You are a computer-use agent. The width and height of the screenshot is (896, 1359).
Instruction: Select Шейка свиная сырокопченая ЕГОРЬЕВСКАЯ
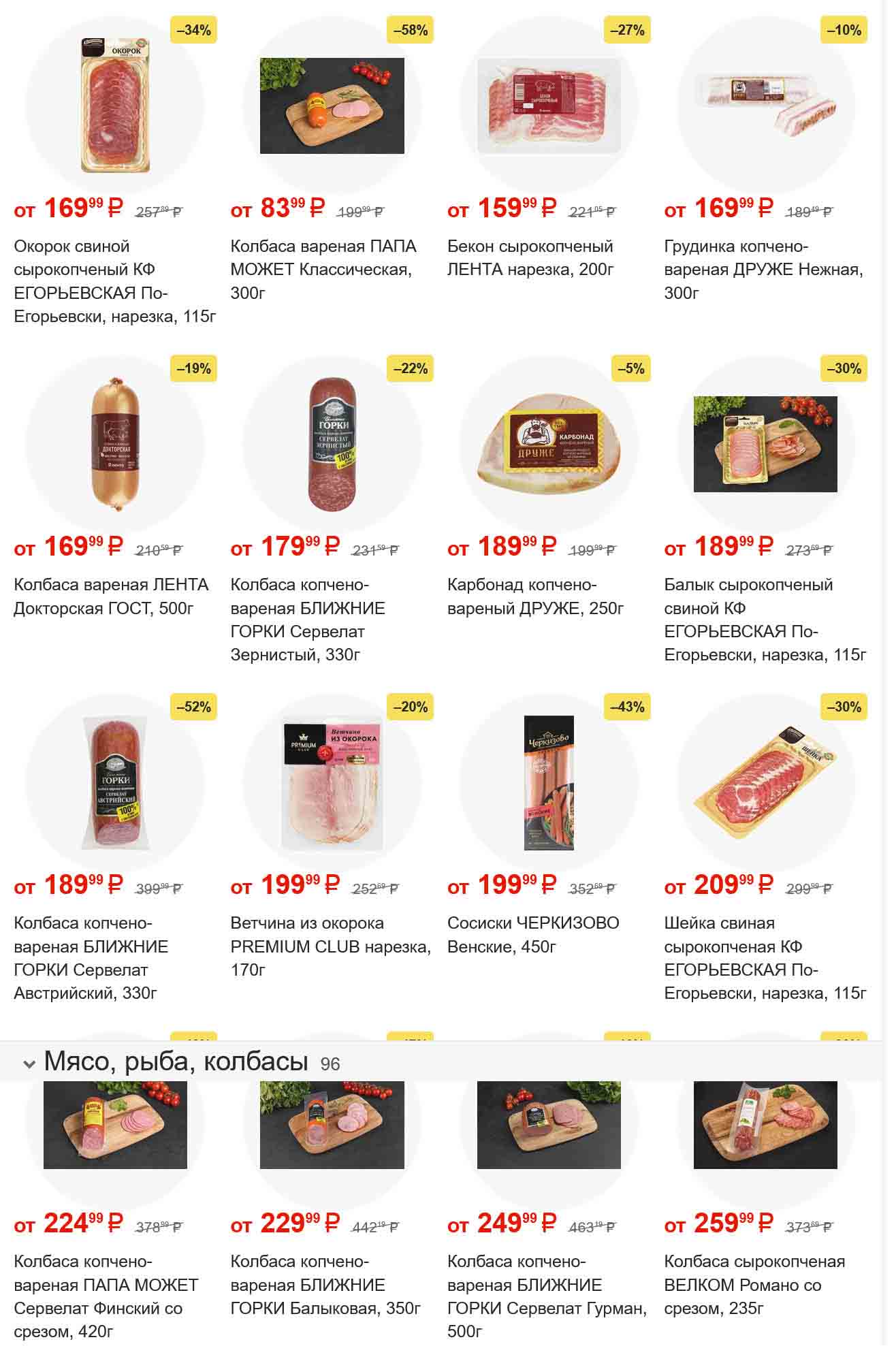(x=765, y=957)
